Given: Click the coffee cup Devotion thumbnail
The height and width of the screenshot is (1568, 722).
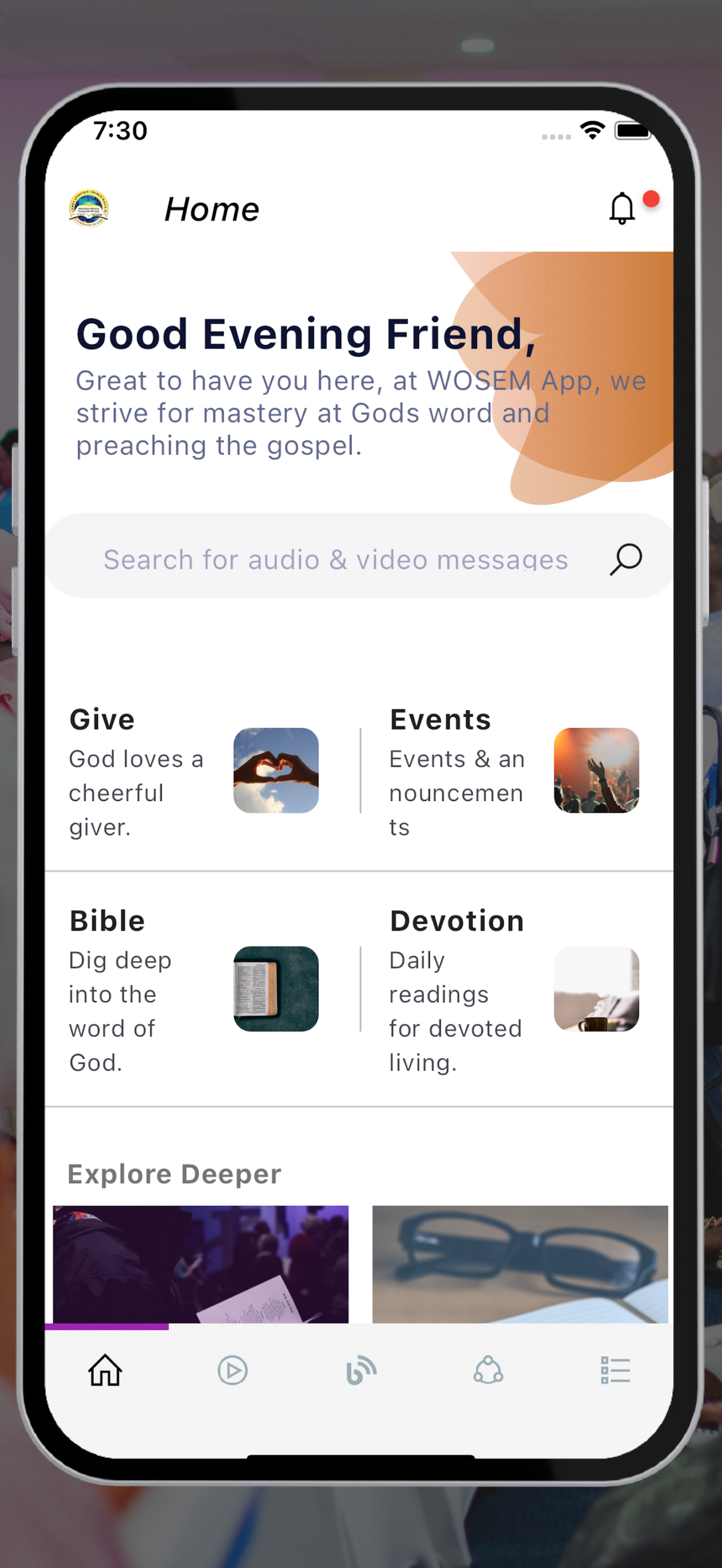Looking at the screenshot, I should coord(597,990).
